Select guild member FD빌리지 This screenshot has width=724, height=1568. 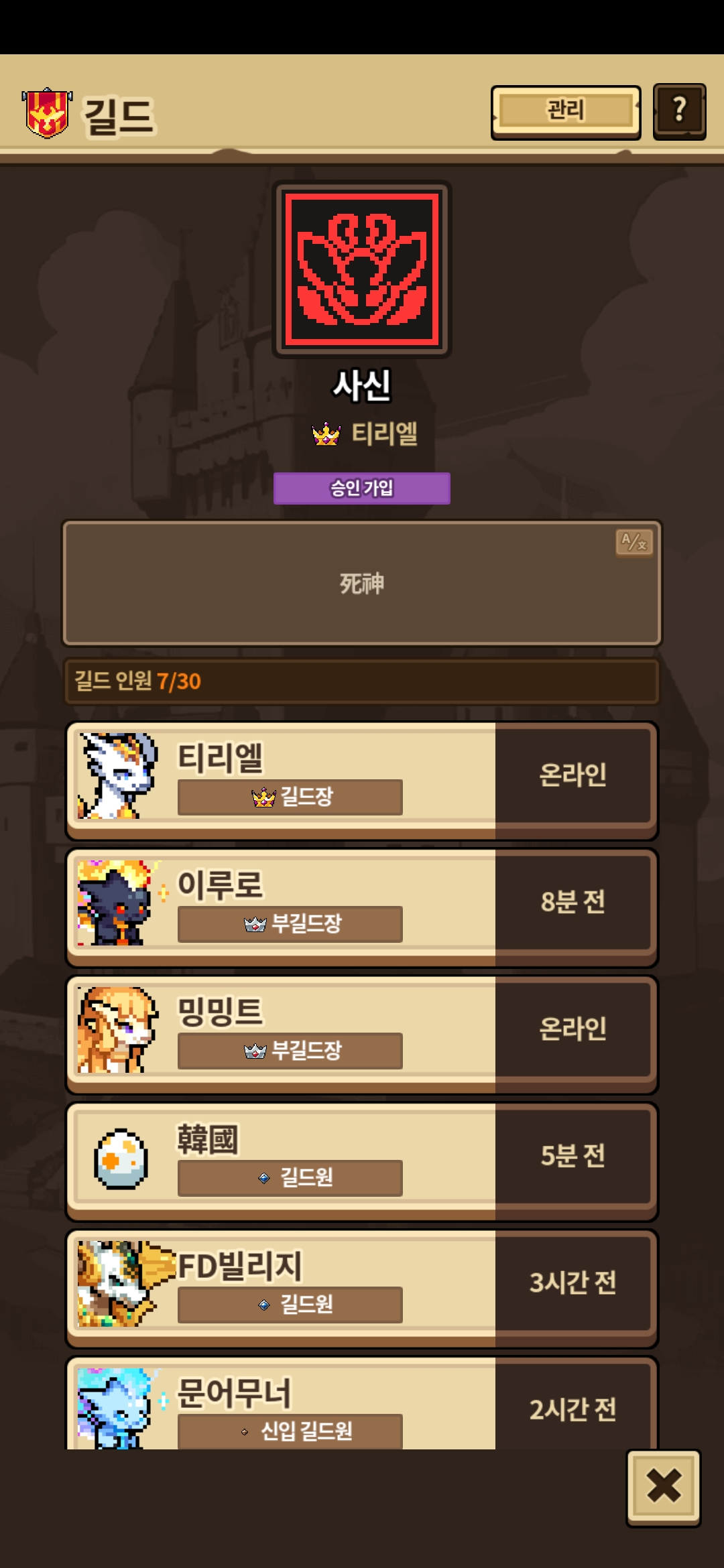(x=362, y=1285)
